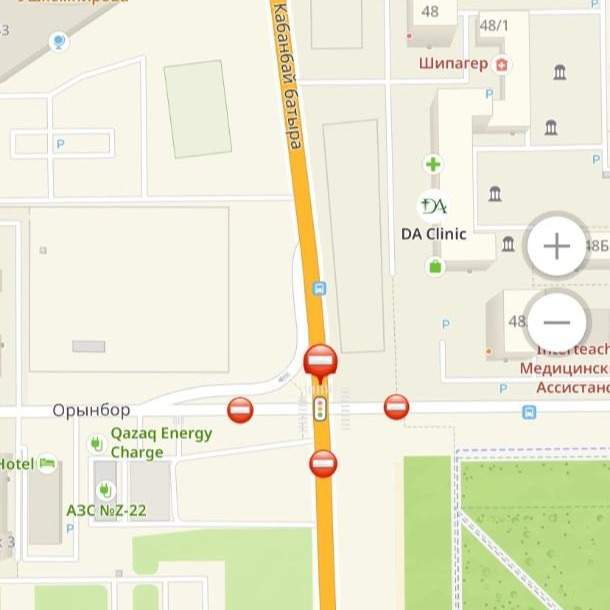Select the bus stop on Кабанбай батыра
This screenshot has width=610, height=610.
click(319, 289)
